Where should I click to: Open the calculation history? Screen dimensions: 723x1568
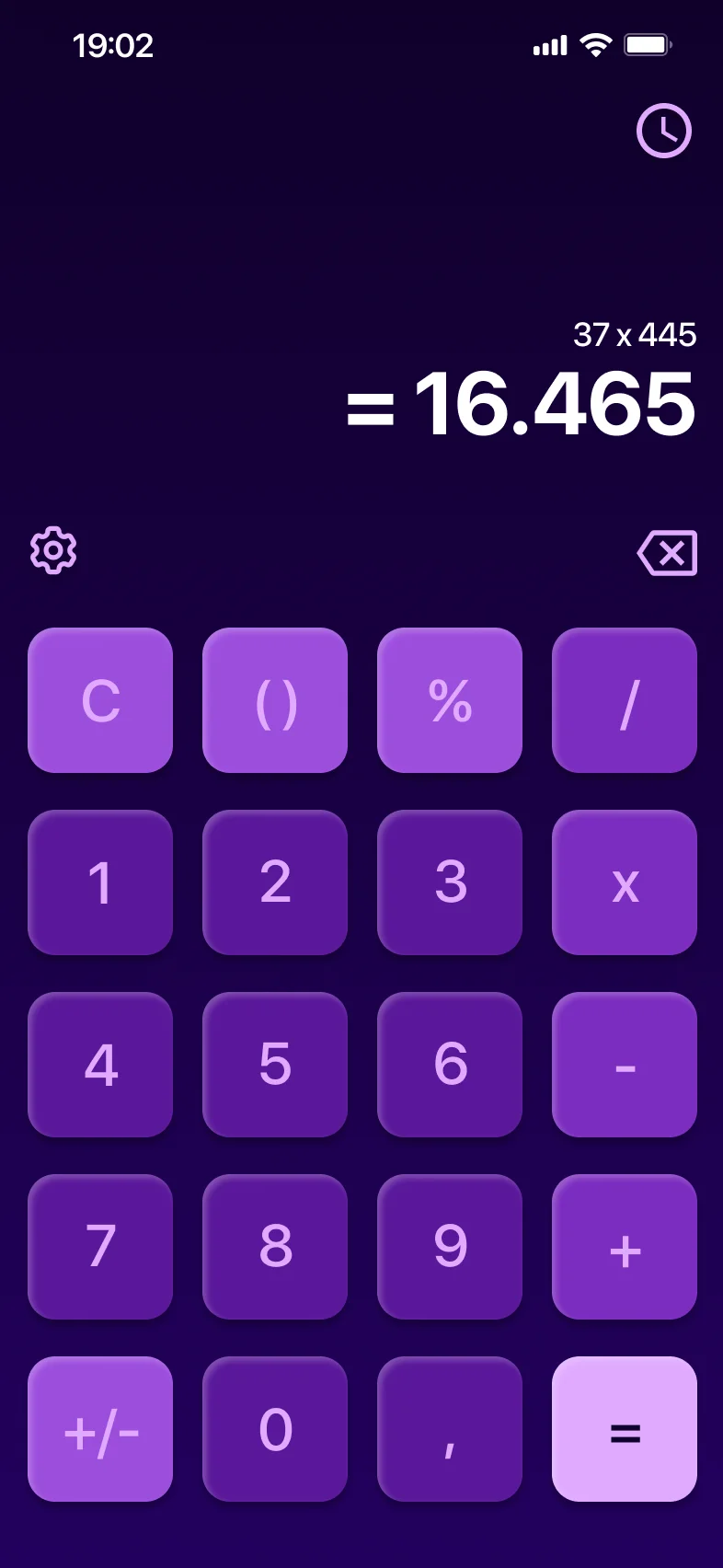tap(664, 131)
